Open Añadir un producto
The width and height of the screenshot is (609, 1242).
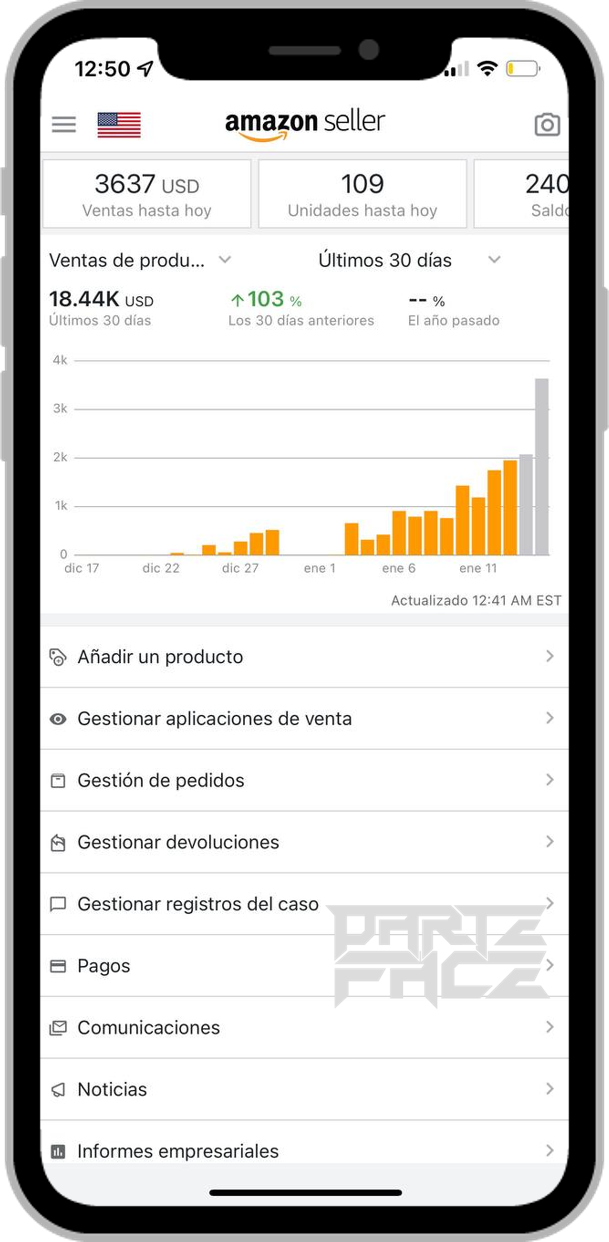pyautogui.click(x=304, y=657)
